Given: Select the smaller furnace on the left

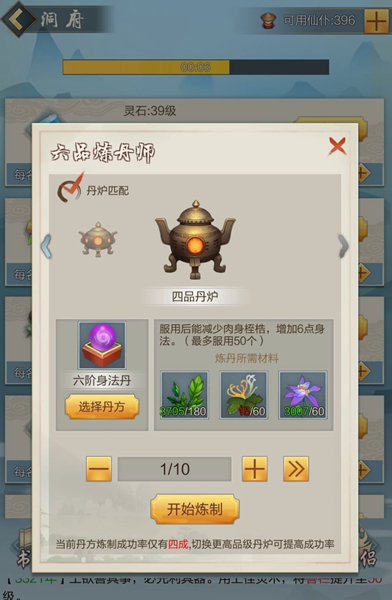Looking at the screenshot, I should tap(98, 240).
